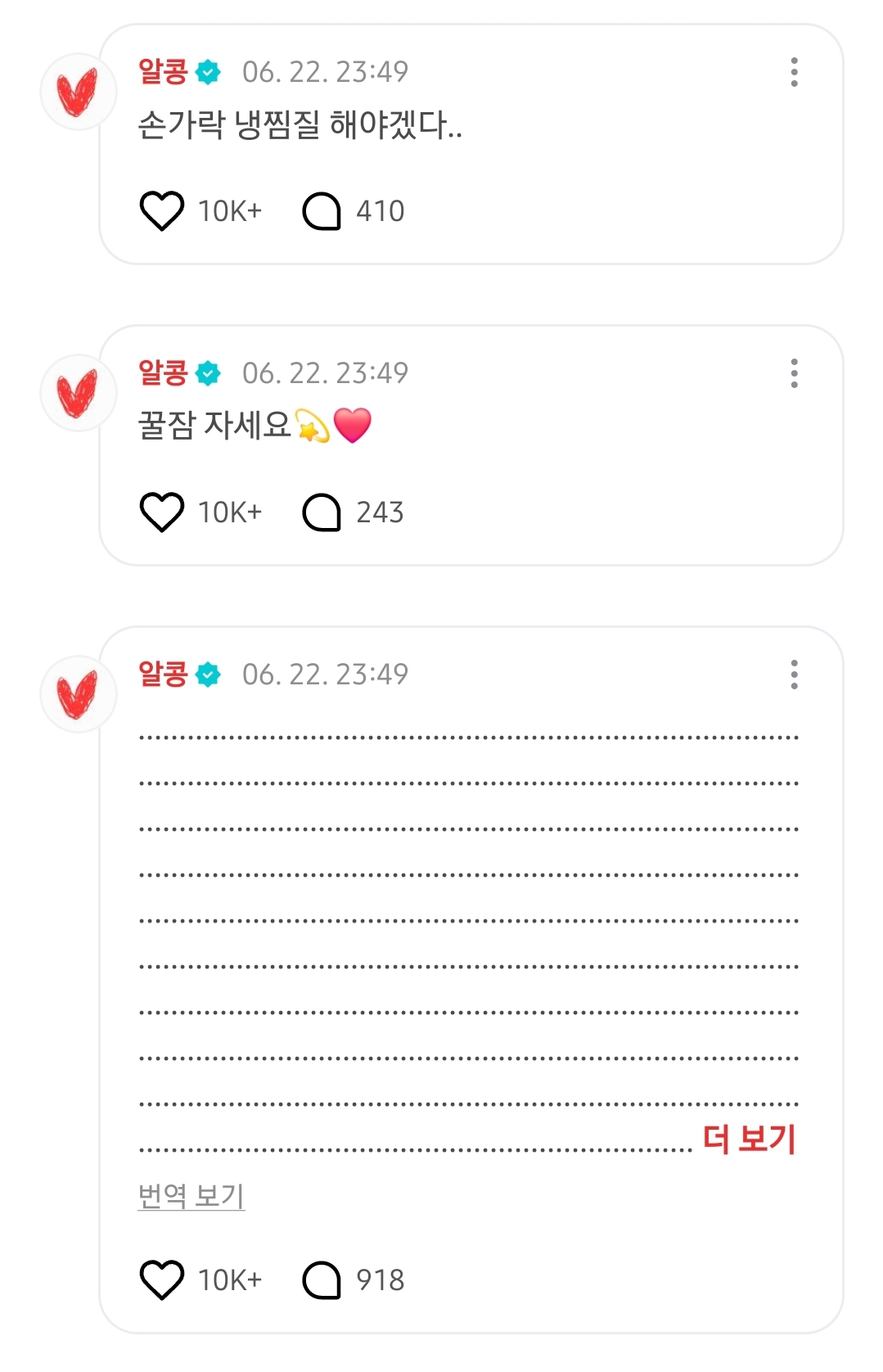This screenshot has width=883, height=1372.
Task: Expand the dotted post with '더 보기'
Action: [x=749, y=1139]
